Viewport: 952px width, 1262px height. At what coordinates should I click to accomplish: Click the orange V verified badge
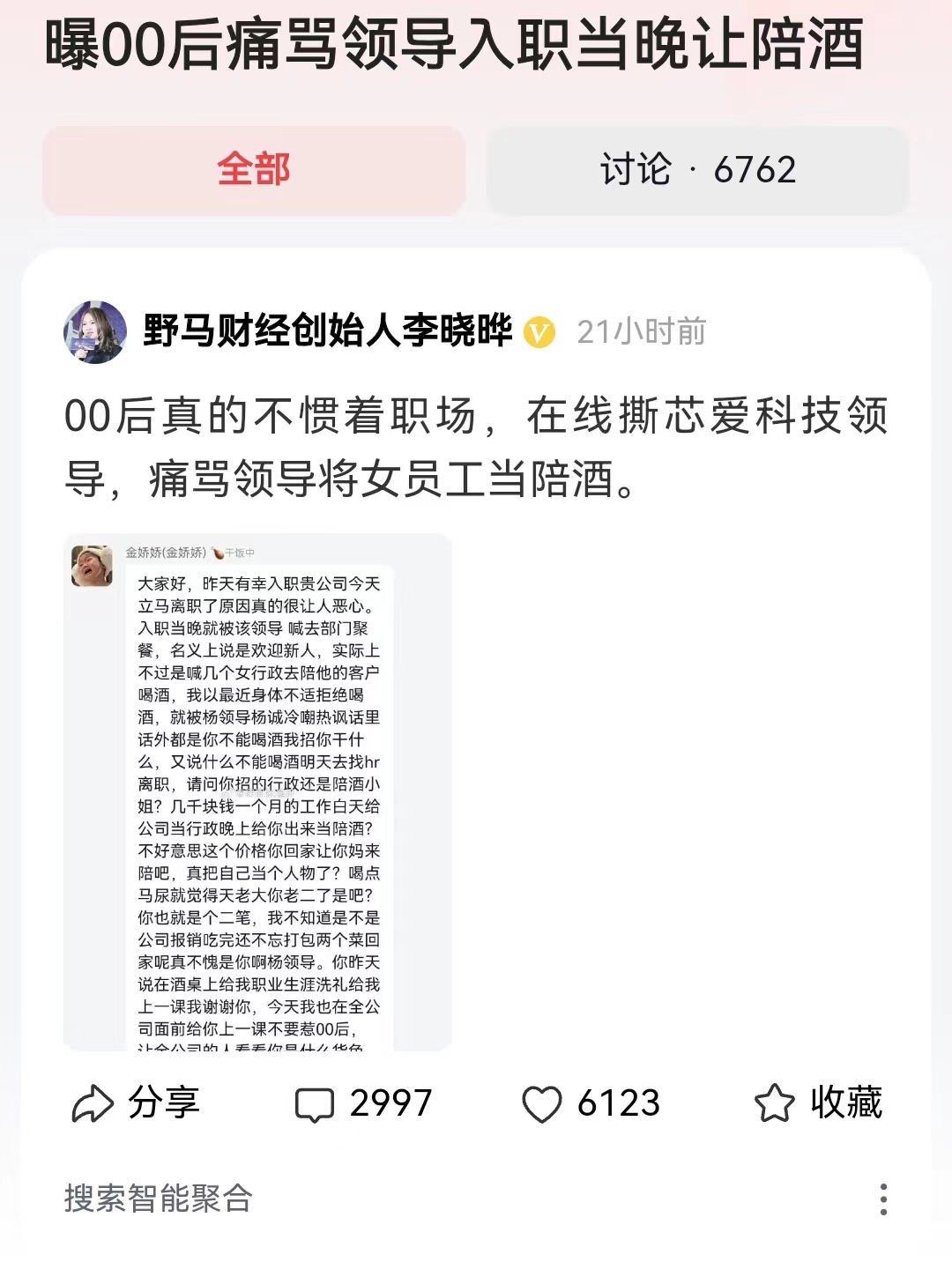[x=539, y=333]
